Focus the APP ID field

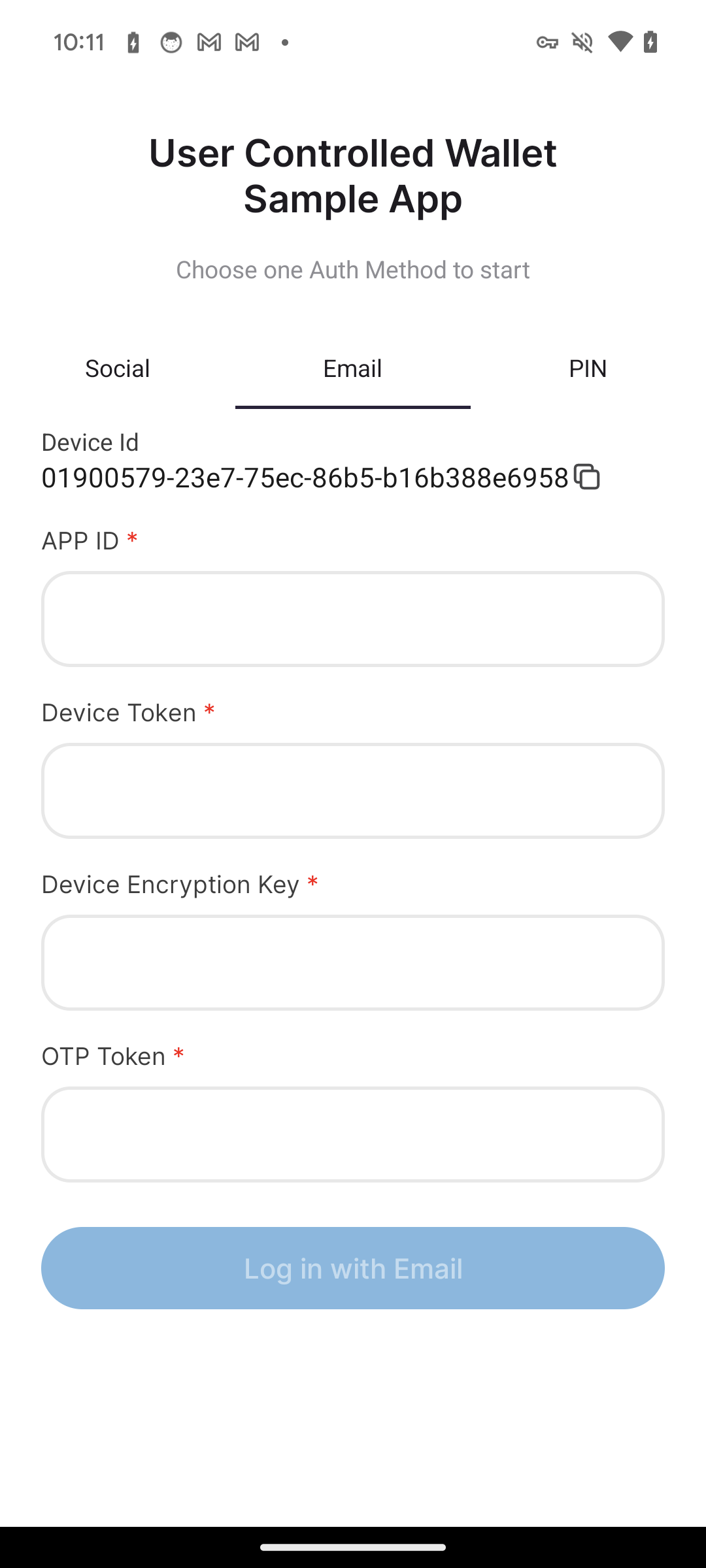click(353, 619)
